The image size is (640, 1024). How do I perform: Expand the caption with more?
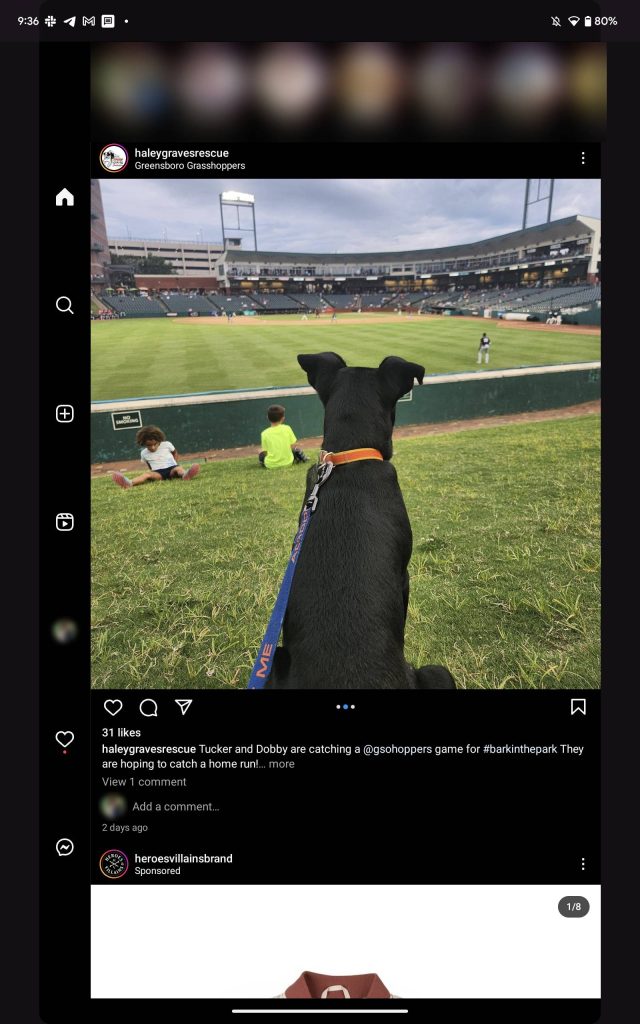(x=281, y=764)
